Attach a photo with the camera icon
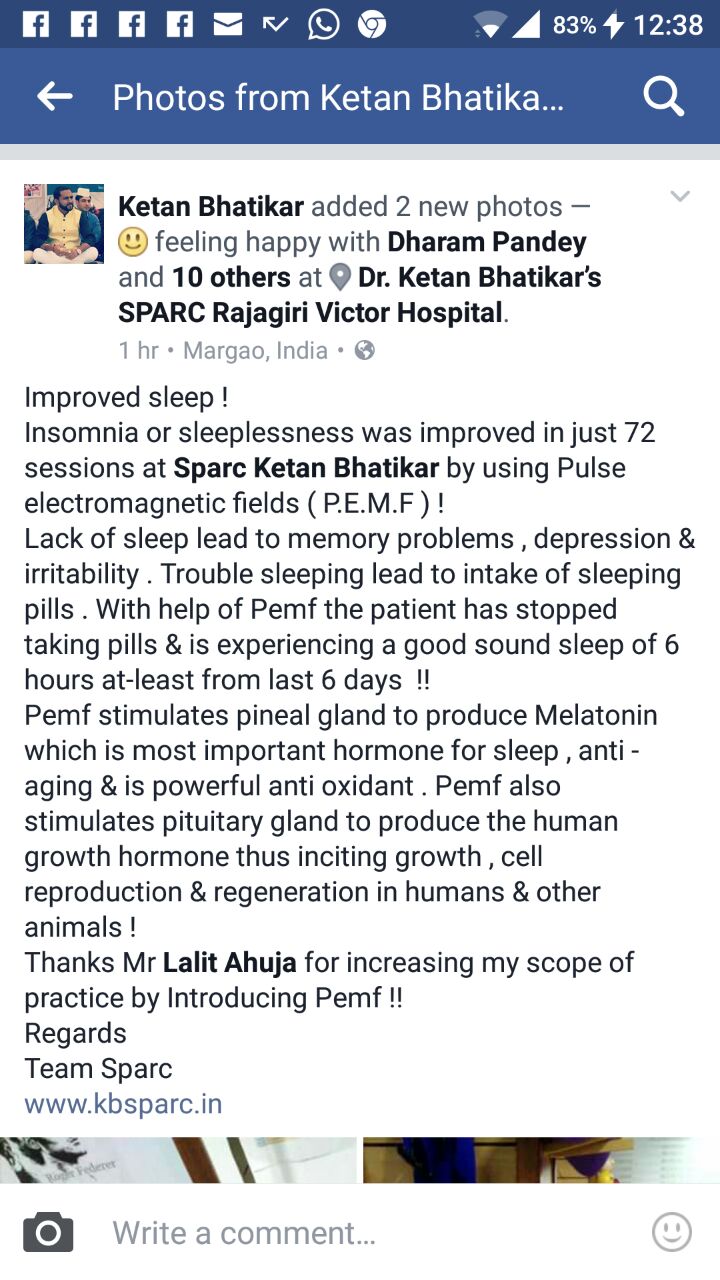The width and height of the screenshot is (720, 1280). [x=48, y=1232]
